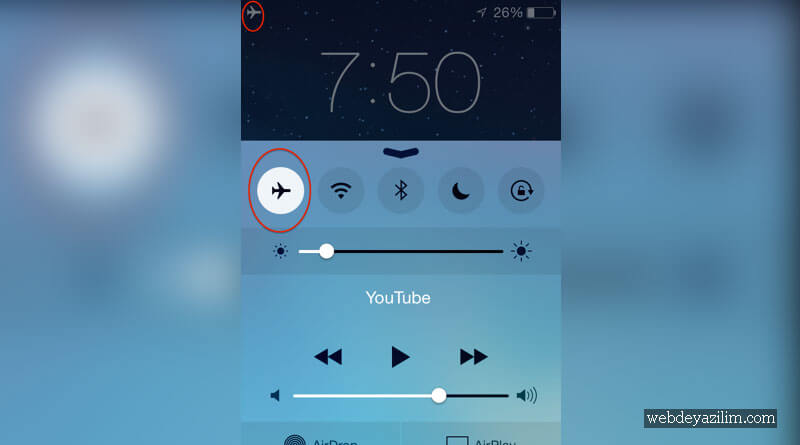Image resolution: width=800 pixels, height=445 pixels.
Task: Rewind the YouTube playback
Action: click(328, 356)
